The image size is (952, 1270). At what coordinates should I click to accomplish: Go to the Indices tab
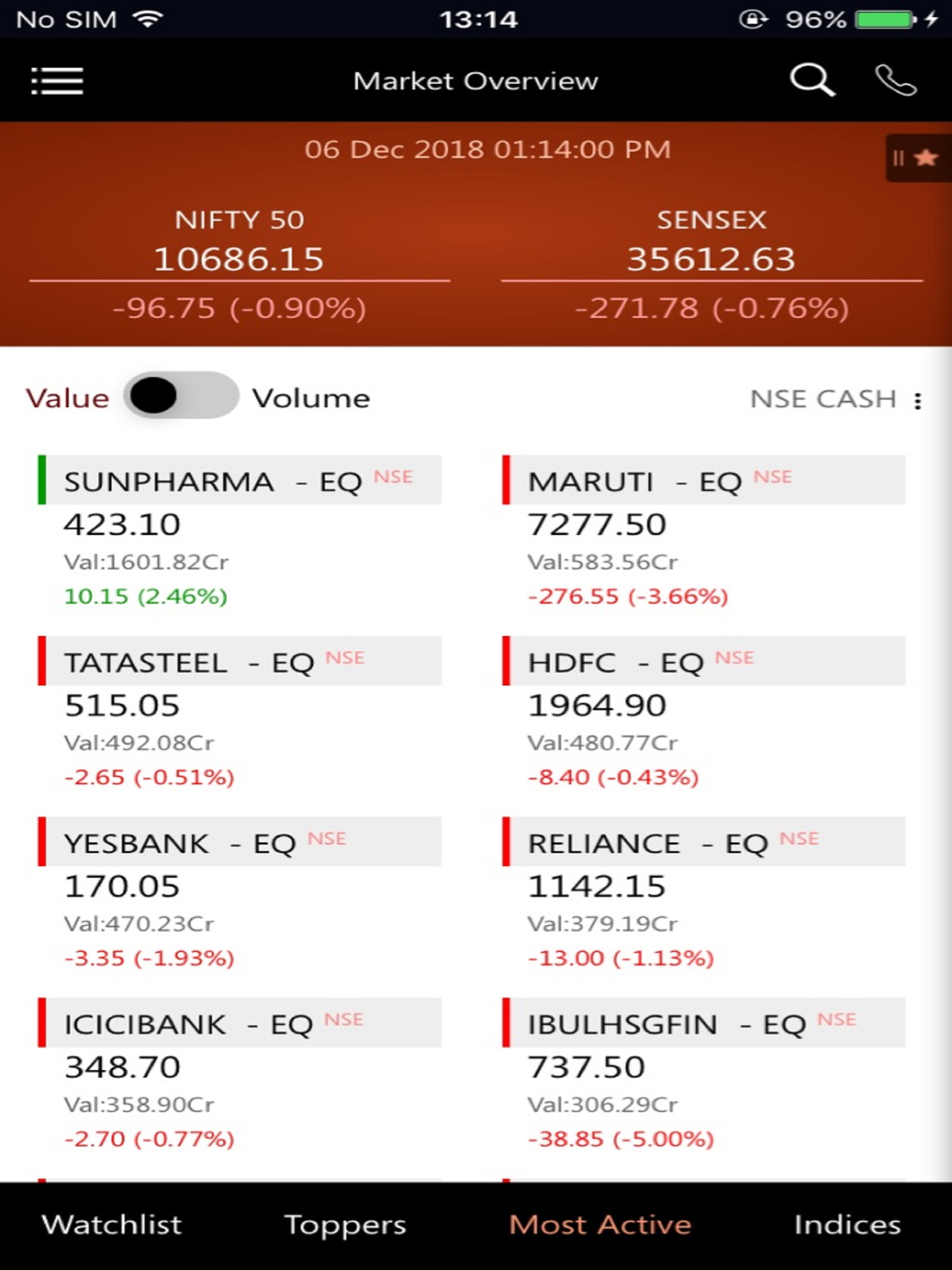tap(847, 1224)
